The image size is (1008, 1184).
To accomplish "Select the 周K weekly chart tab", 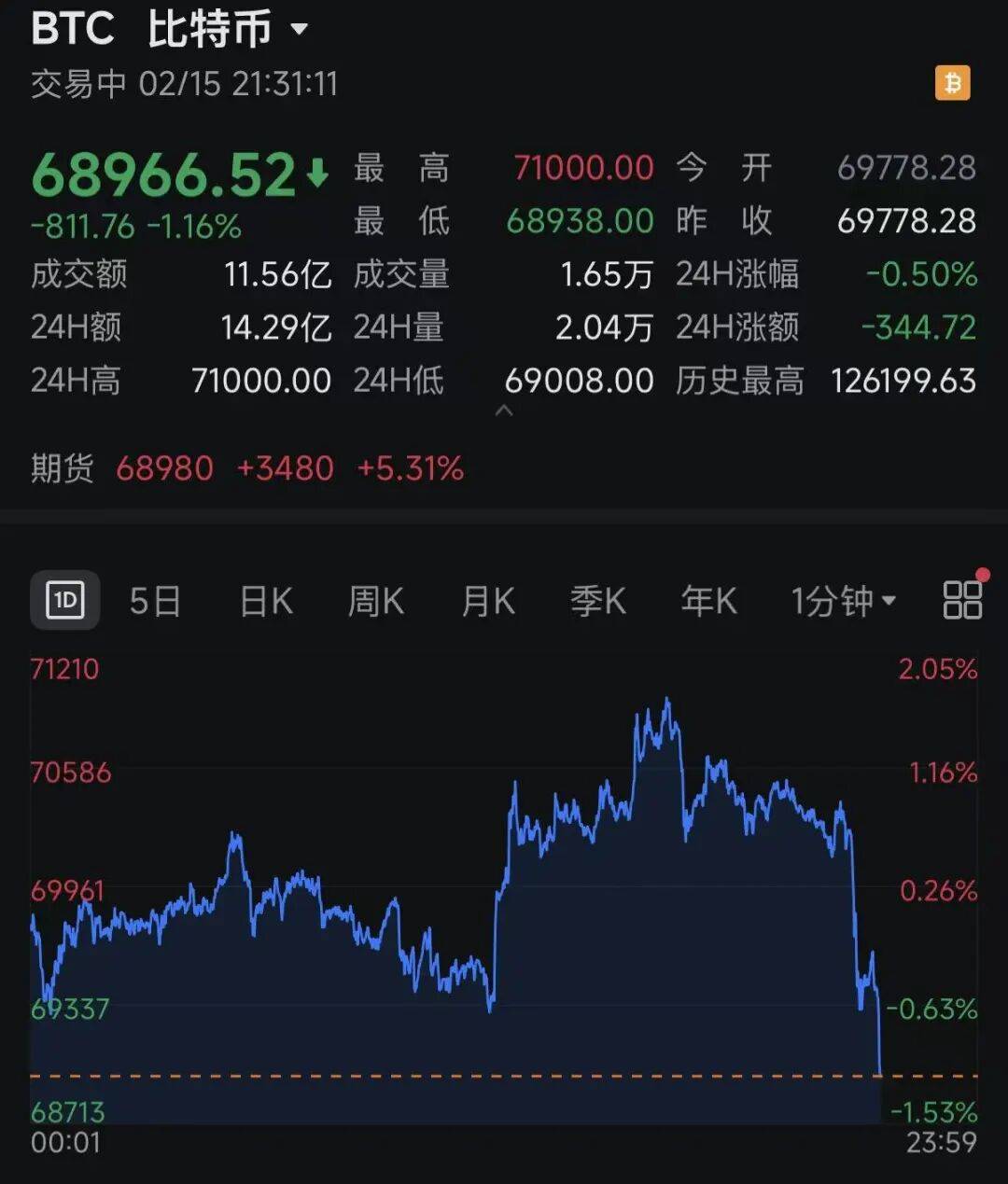I will click(x=375, y=600).
